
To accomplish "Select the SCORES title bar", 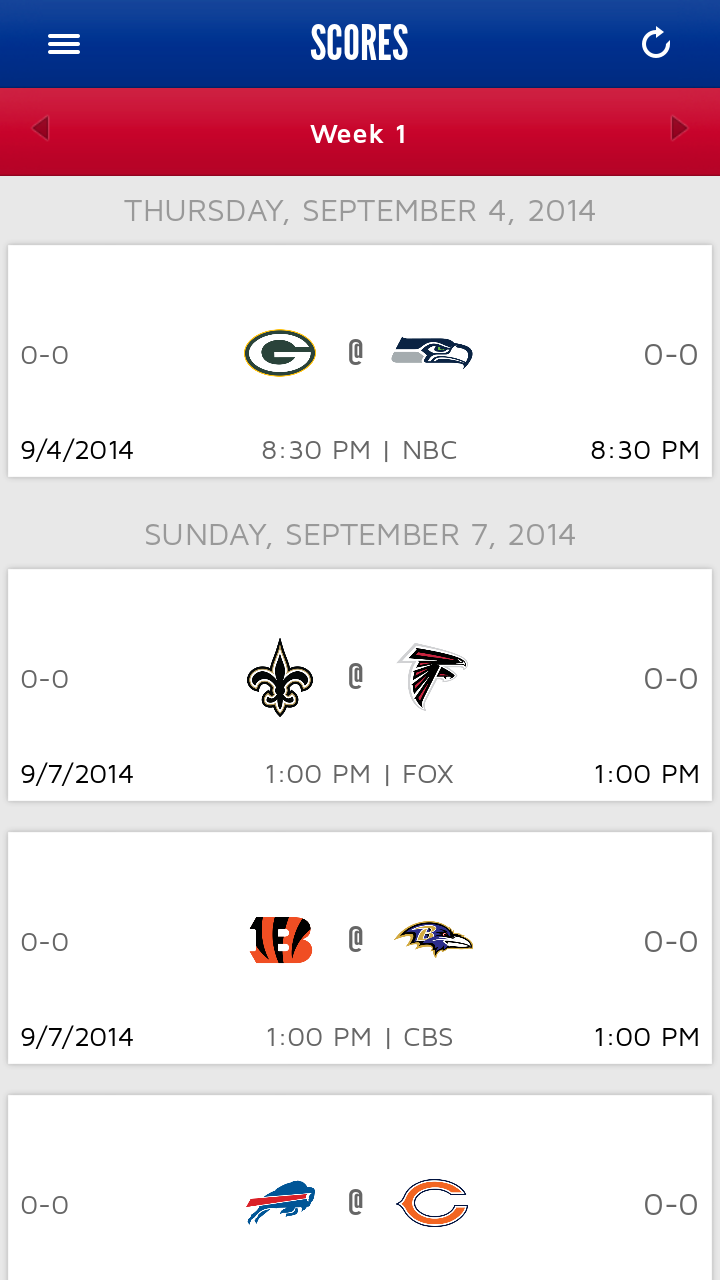I will tap(359, 43).
